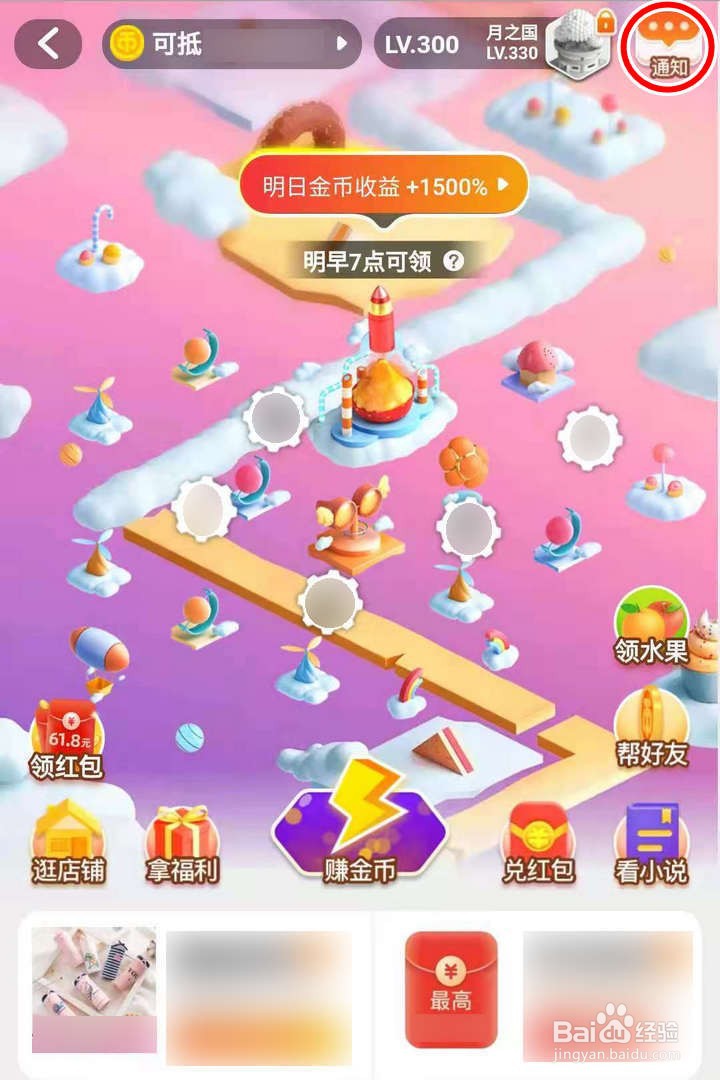The width and height of the screenshot is (720, 1080).
Task: Tap the lock icon above the friend avatar
Action: (606, 20)
